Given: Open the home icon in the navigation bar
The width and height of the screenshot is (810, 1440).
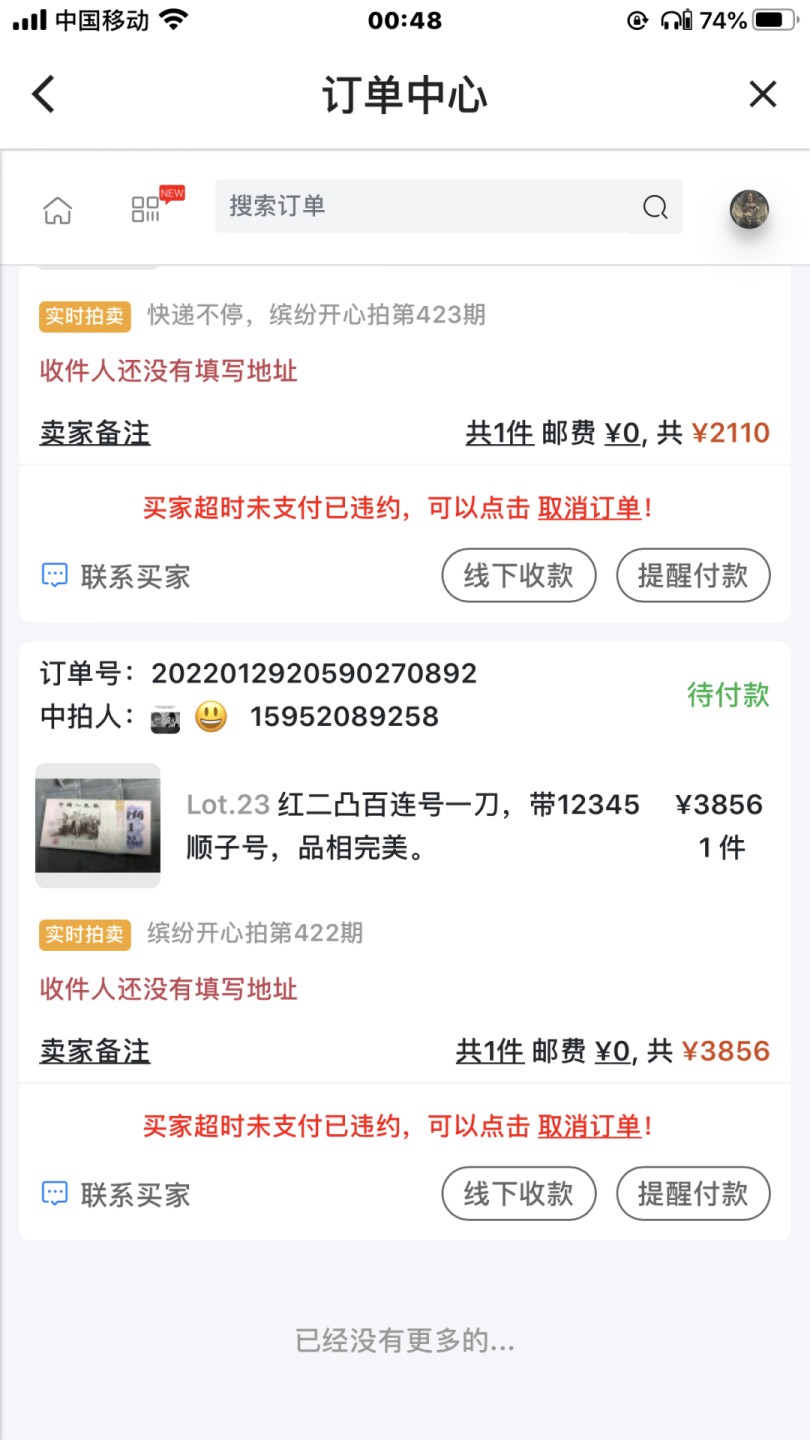Looking at the screenshot, I should (57, 207).
